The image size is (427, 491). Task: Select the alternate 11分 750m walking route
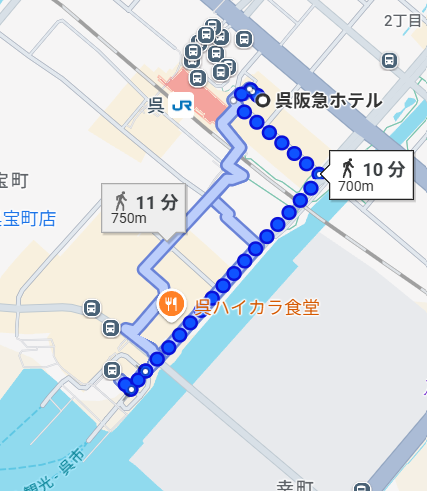point(144,208)
